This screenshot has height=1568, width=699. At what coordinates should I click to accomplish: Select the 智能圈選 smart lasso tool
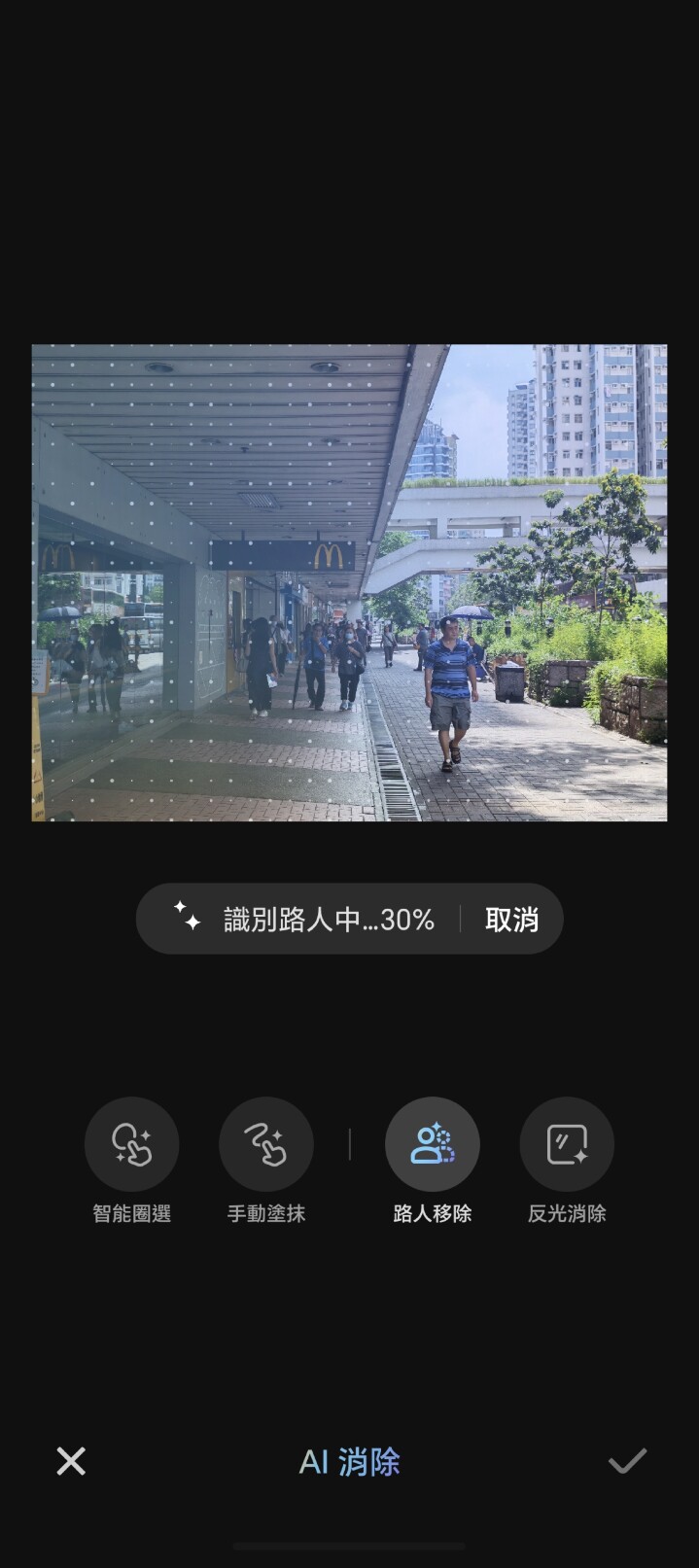pyautogui.click(x=131, y=1144)
